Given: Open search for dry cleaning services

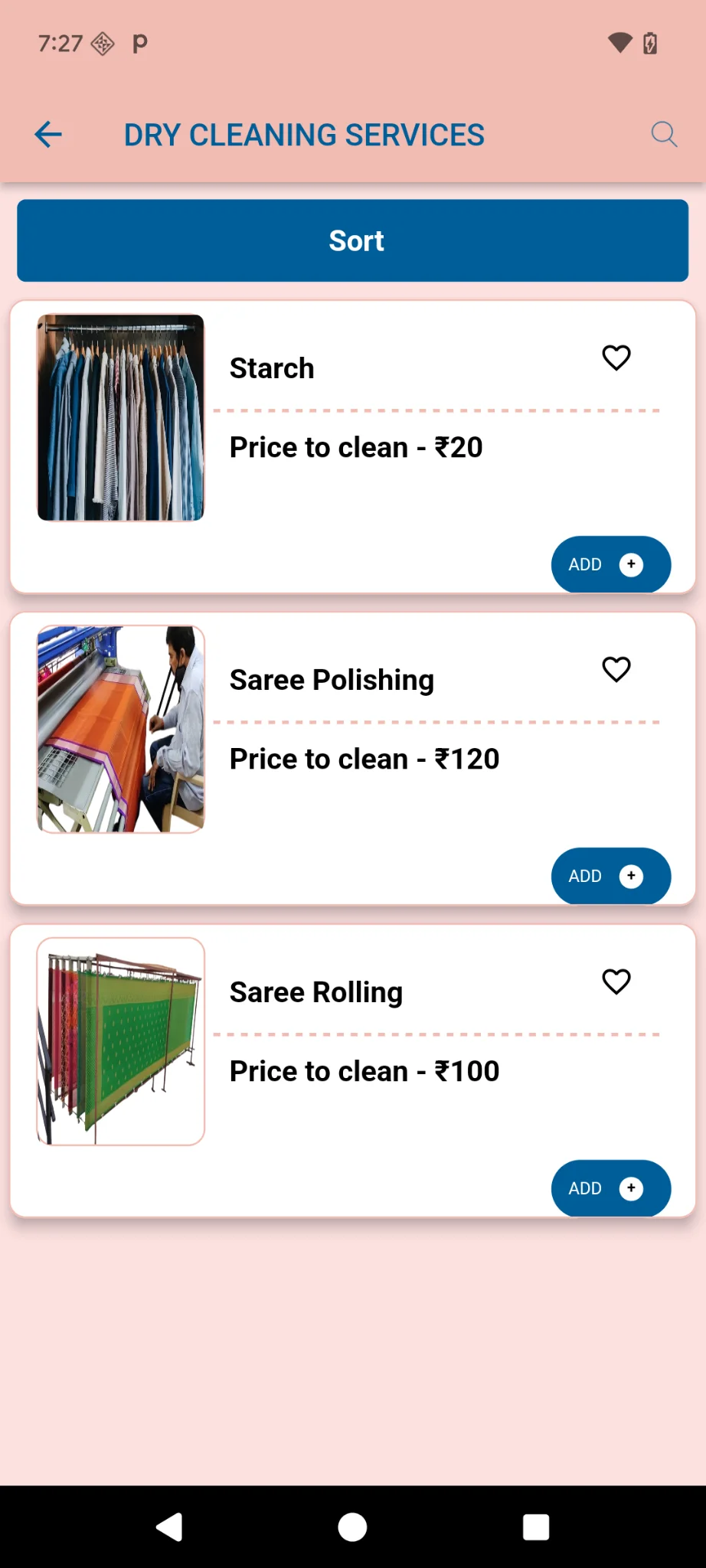Looking at the screenshot, I should pos(664,135).
